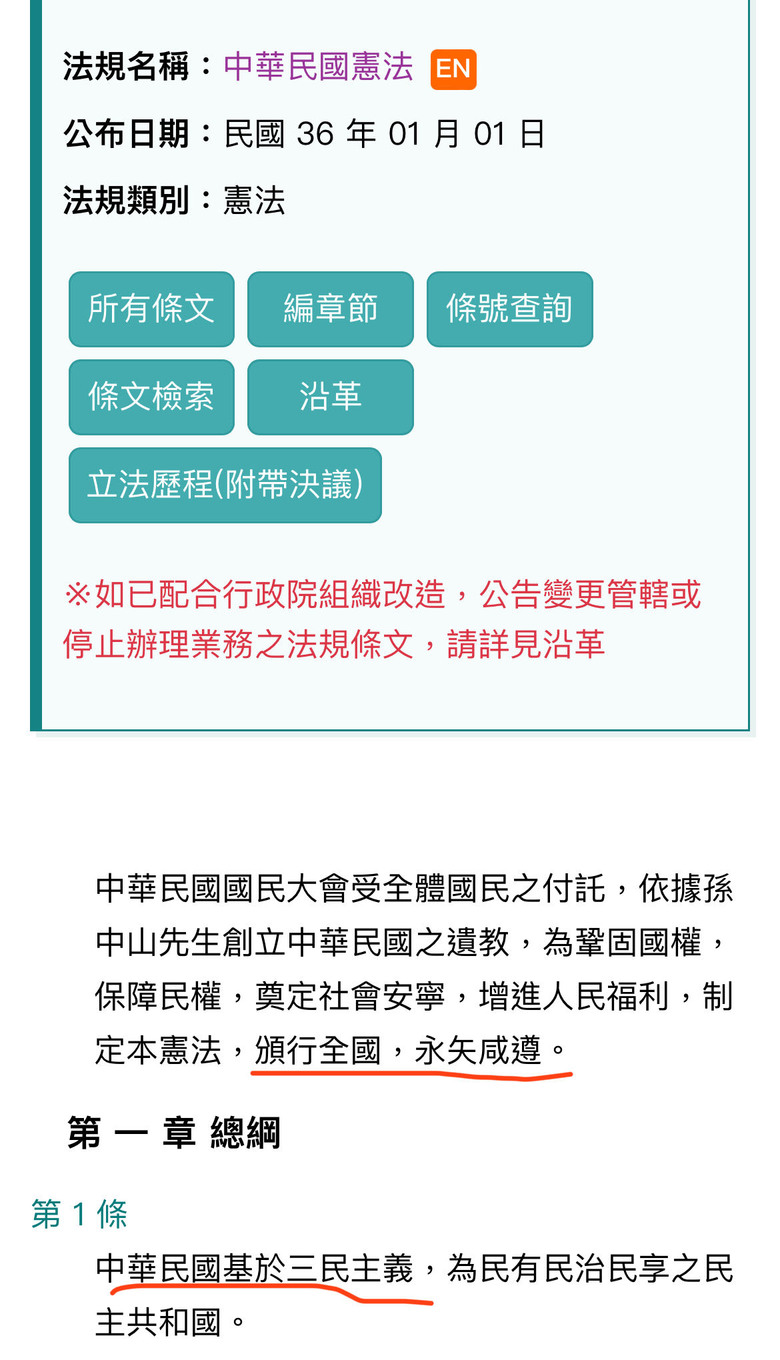
Task: Open 條號查詢 article number lookup
Action: point(509,309)
